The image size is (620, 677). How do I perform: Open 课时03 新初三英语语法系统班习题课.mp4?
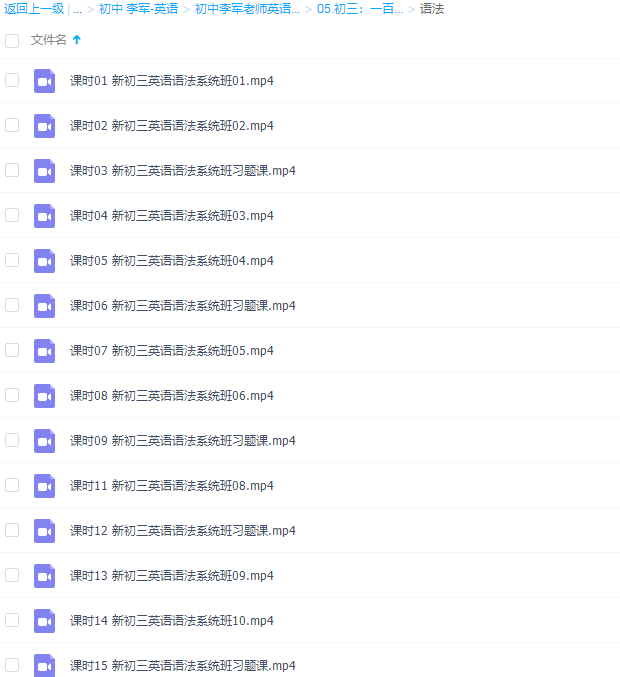coord(182,171)
